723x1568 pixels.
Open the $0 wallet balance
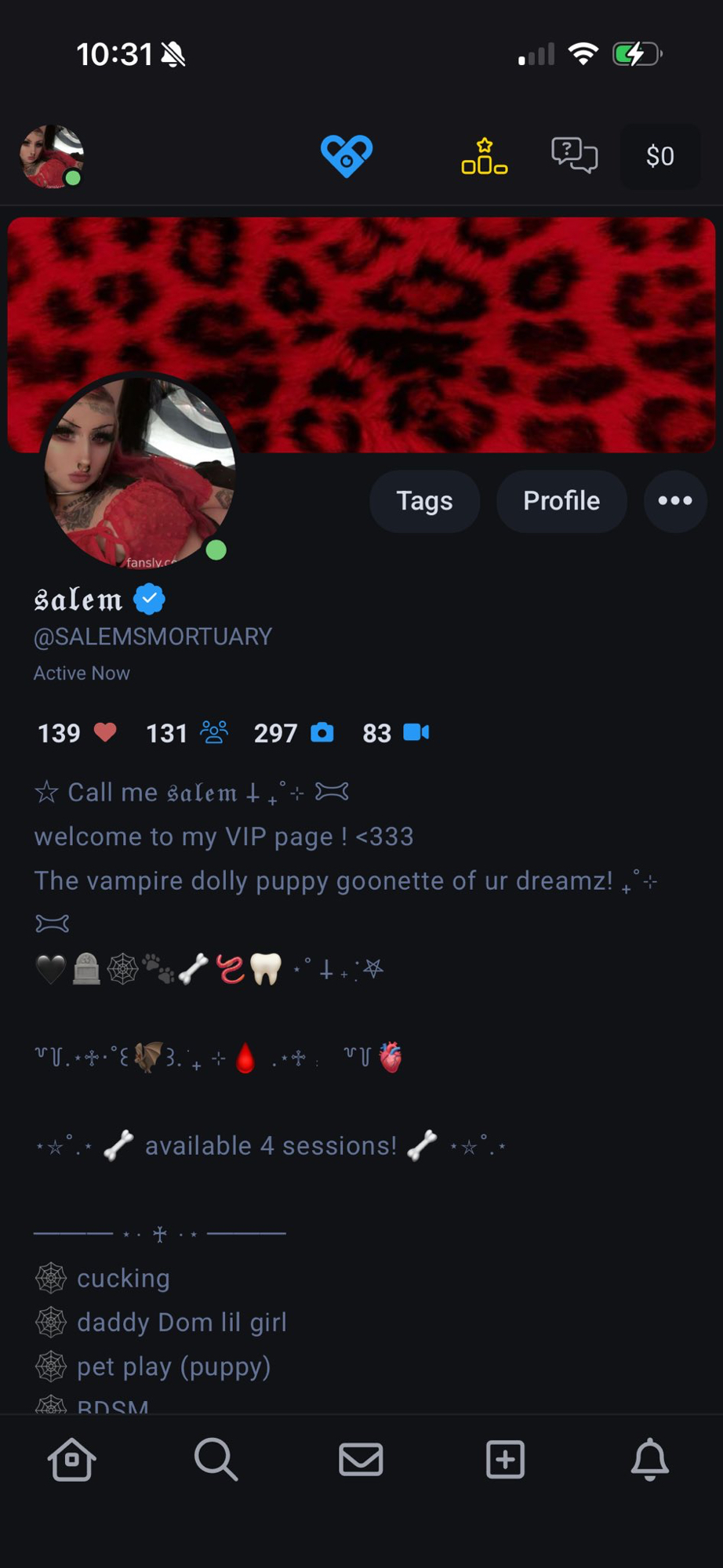point(659,156)
